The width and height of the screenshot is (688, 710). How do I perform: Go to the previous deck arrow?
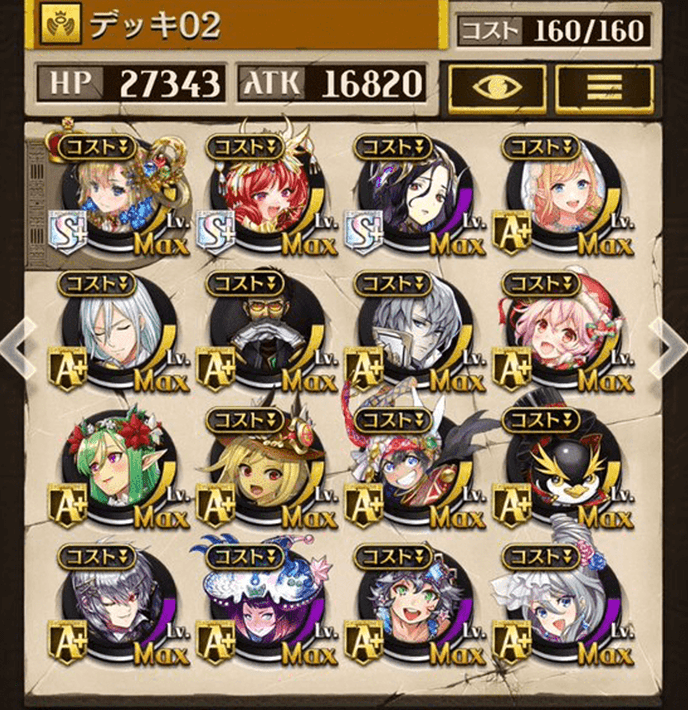point(14,343)
